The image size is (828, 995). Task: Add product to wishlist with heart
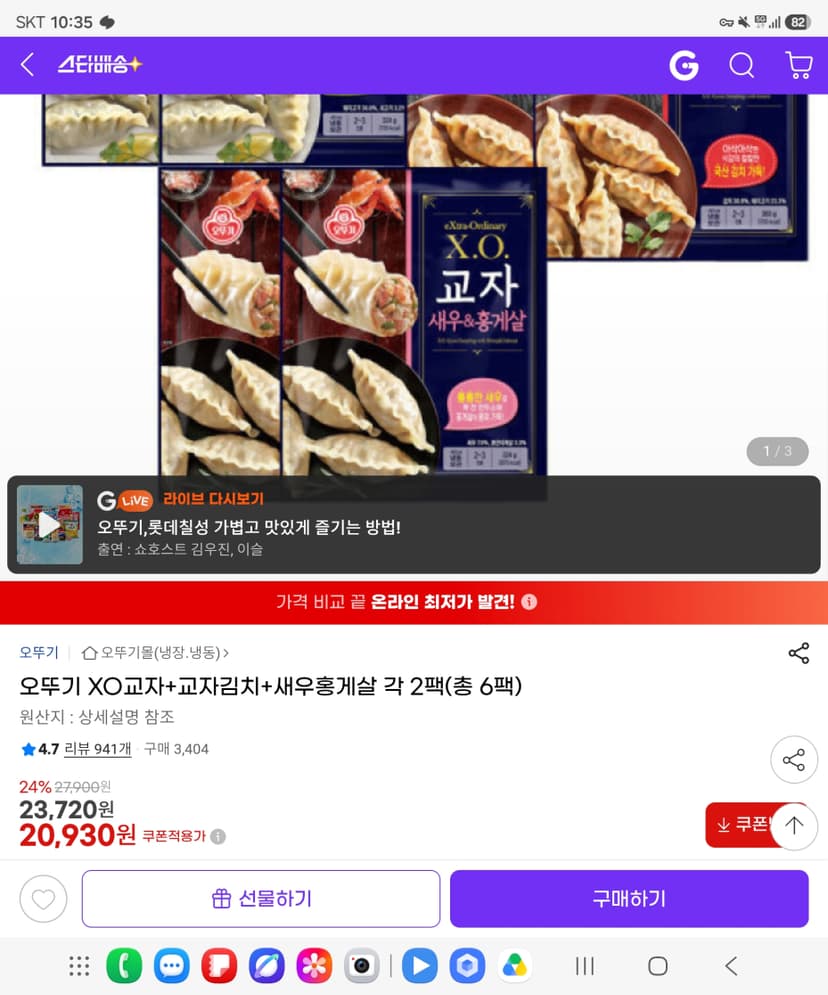tap(43, 899)
